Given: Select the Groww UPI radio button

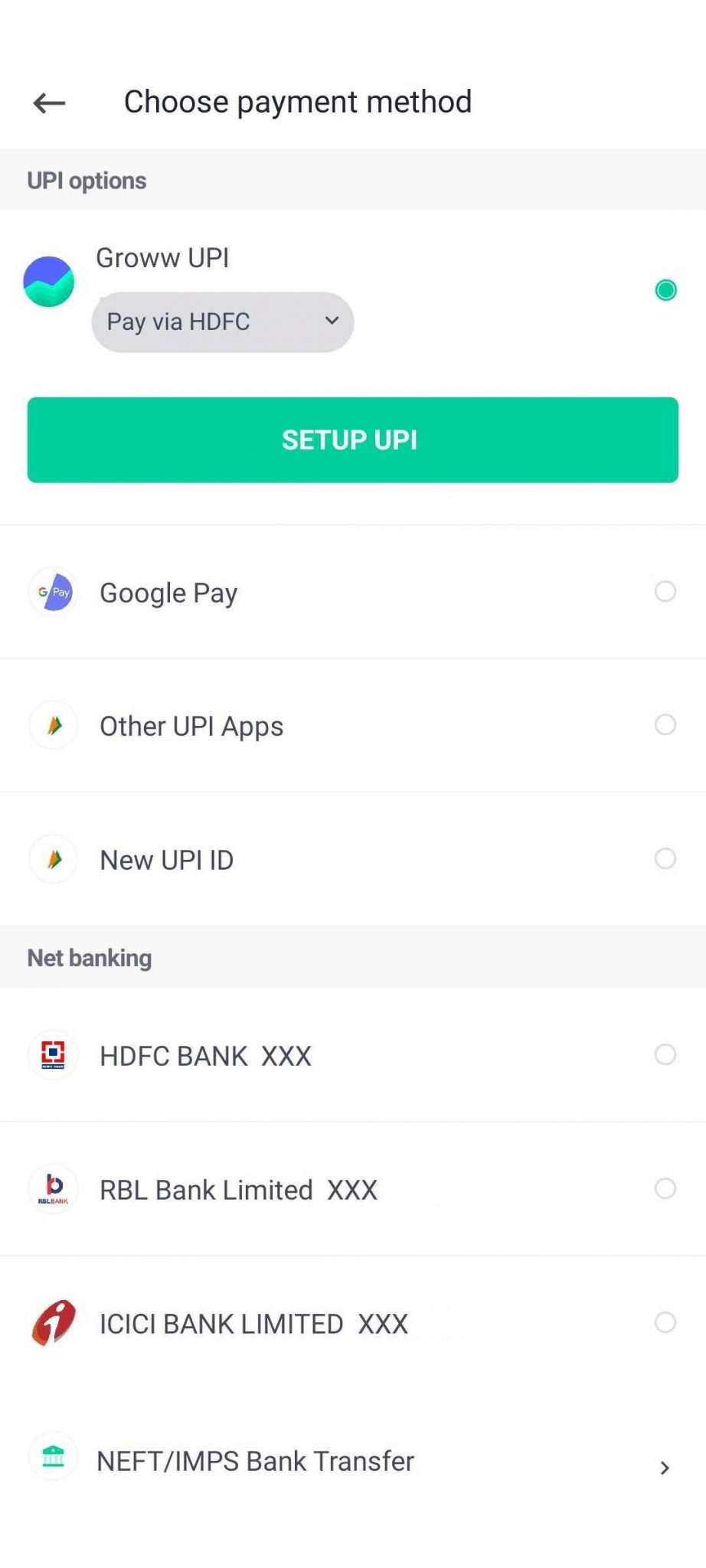Looking at the screenshot, I should (x=665, y=289).
